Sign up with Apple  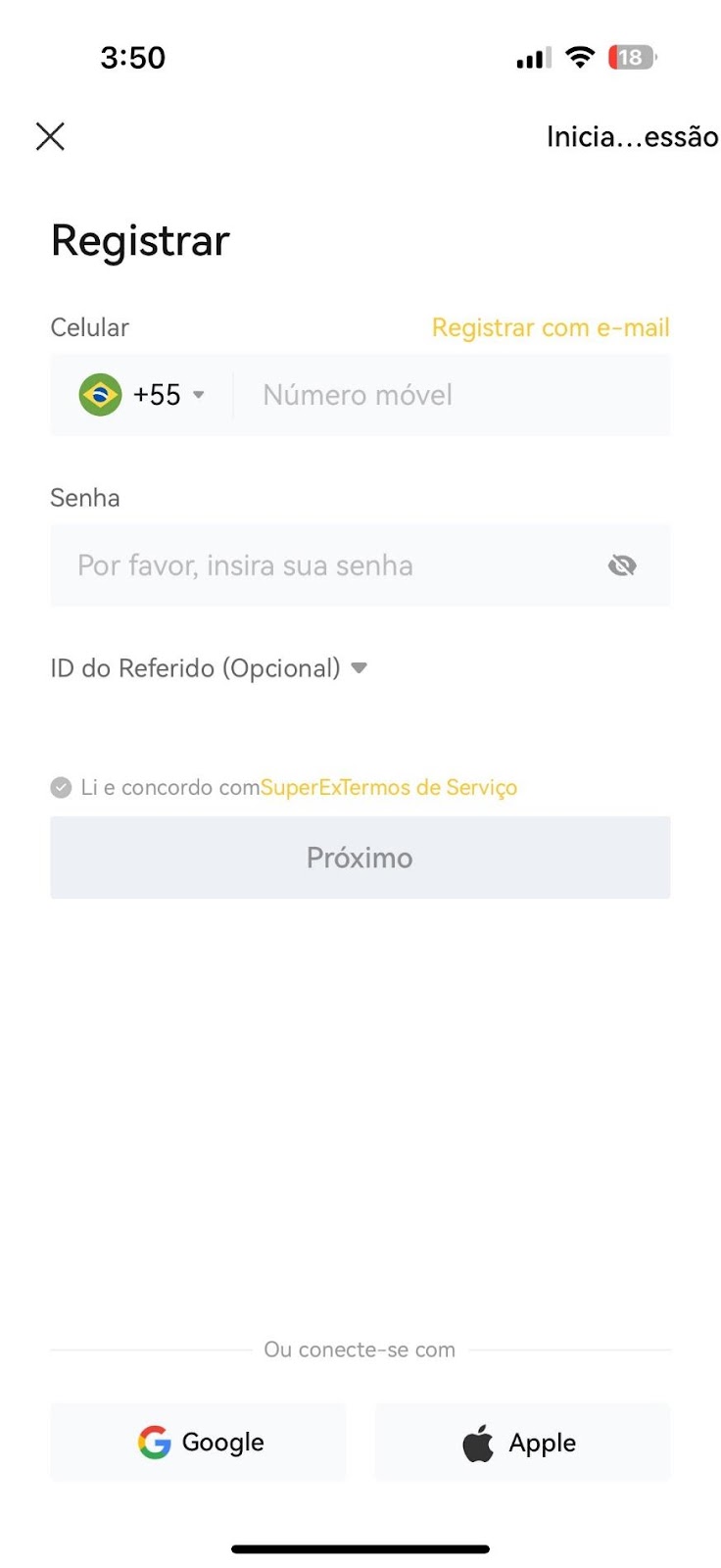[522, 1442]
